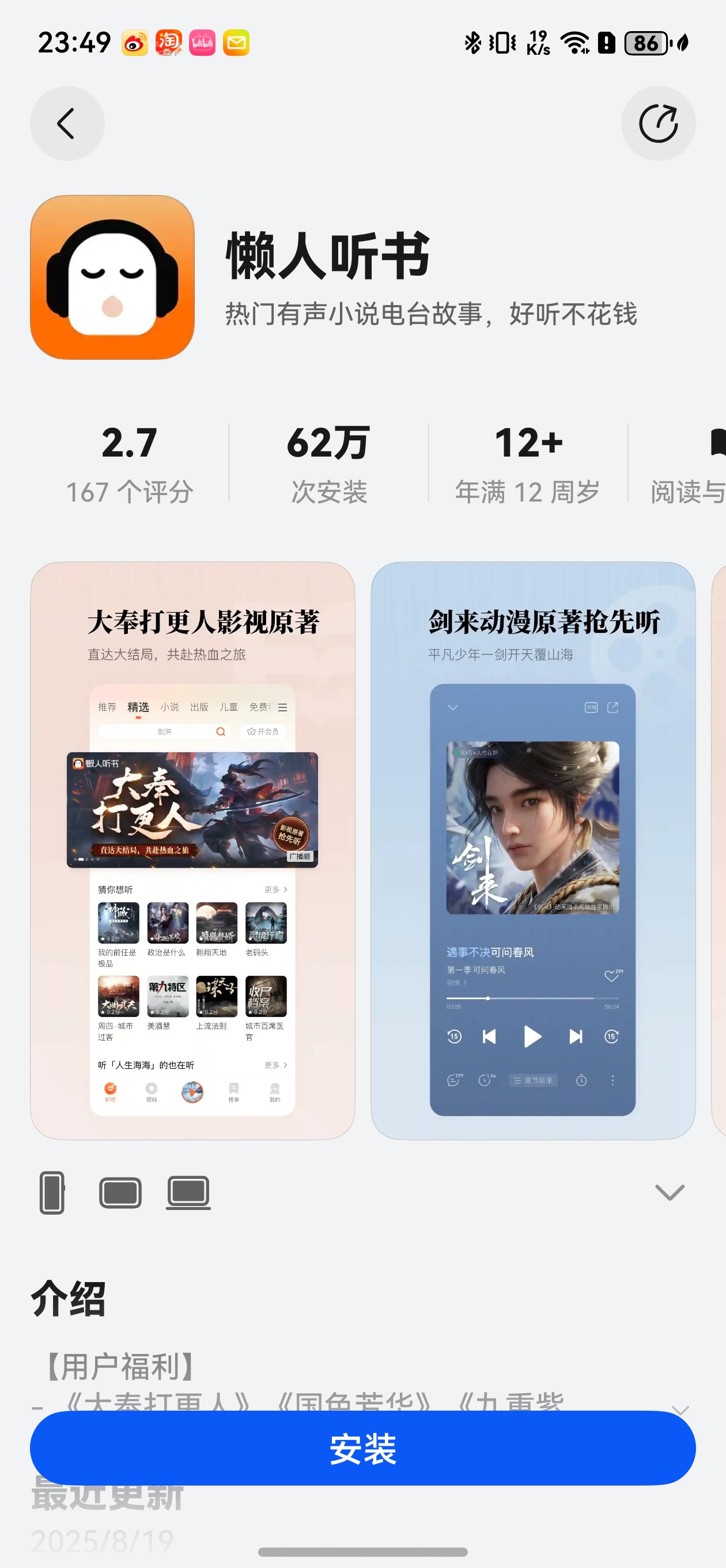
Task: Show tablet screenshots via the tablet icon
Action: pos(120,1192)
